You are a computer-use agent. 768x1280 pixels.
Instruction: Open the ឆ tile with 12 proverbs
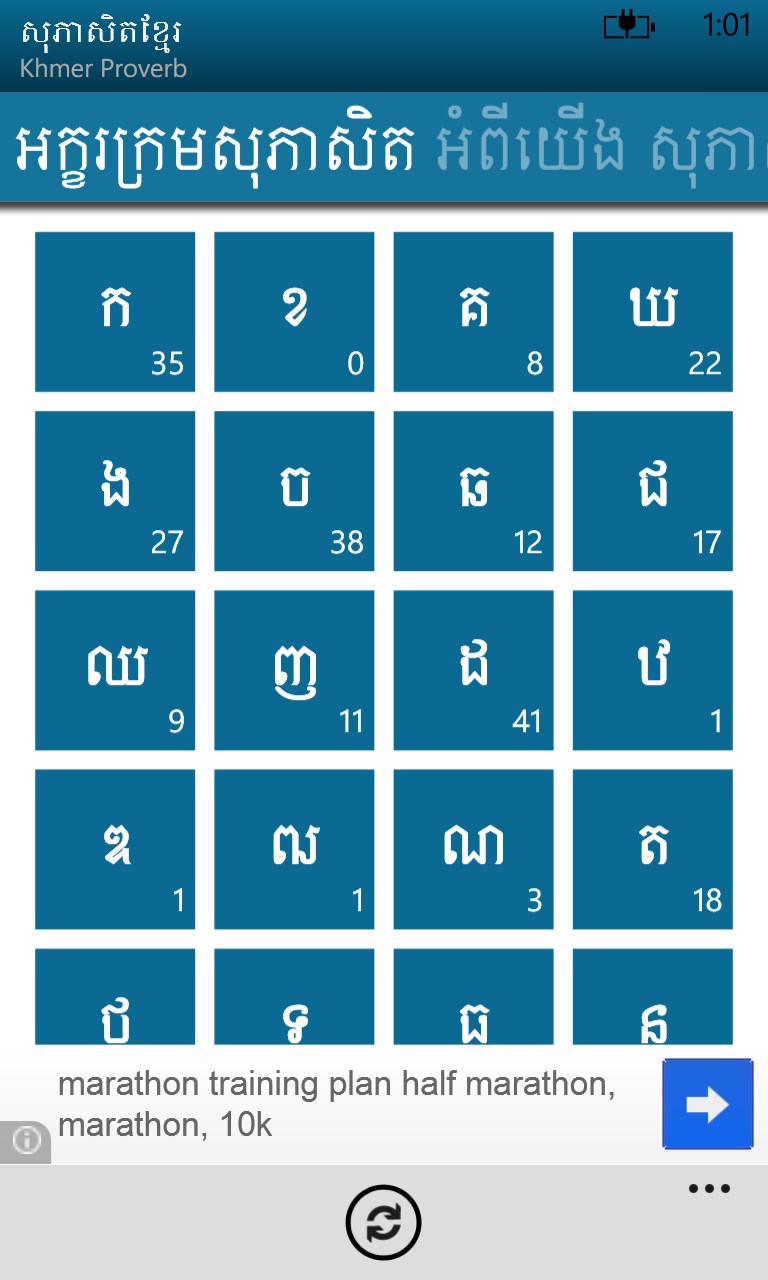pyautogui.click(x=473, y=491)
